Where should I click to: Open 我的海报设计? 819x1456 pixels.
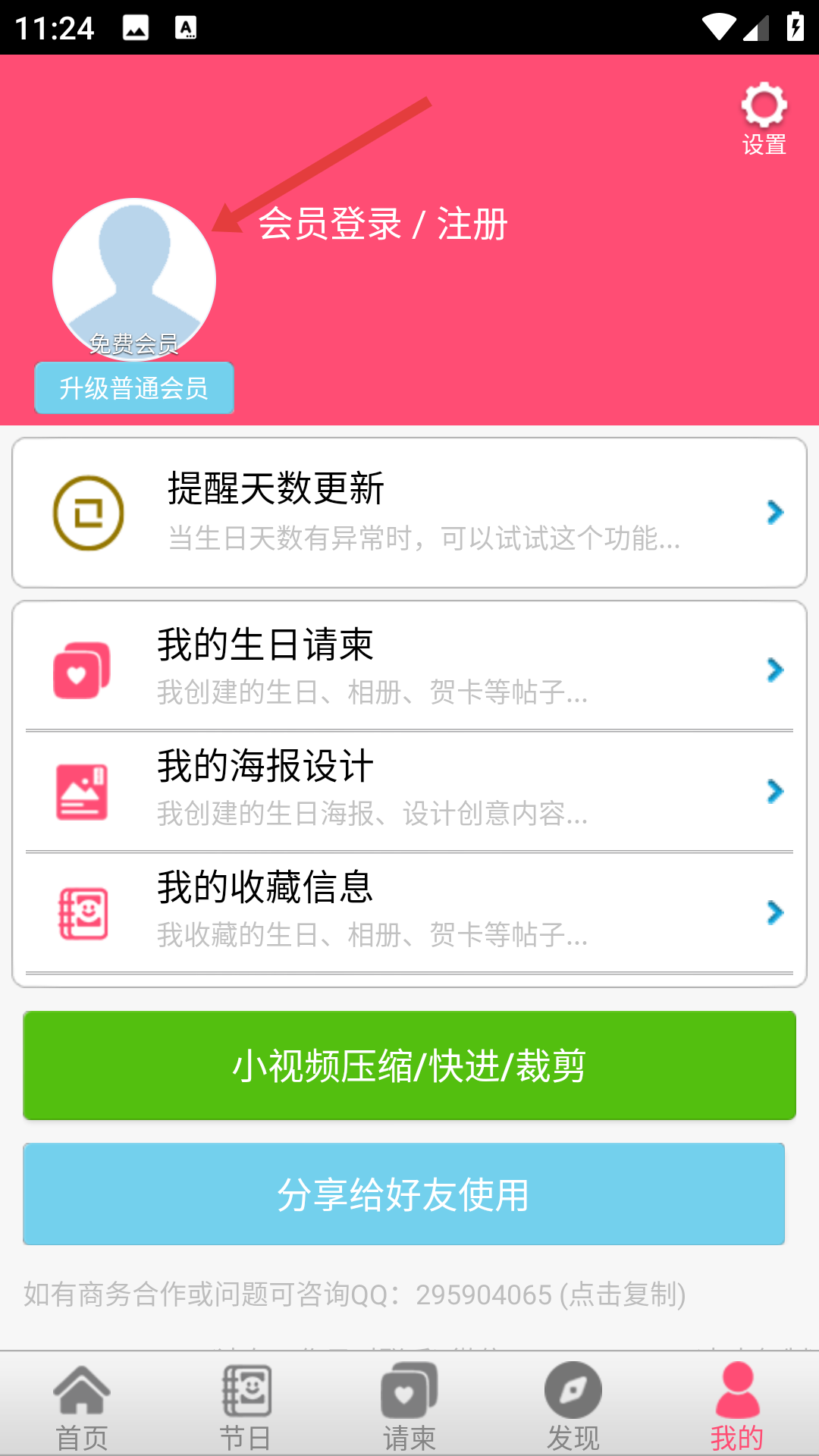point(409,789)
